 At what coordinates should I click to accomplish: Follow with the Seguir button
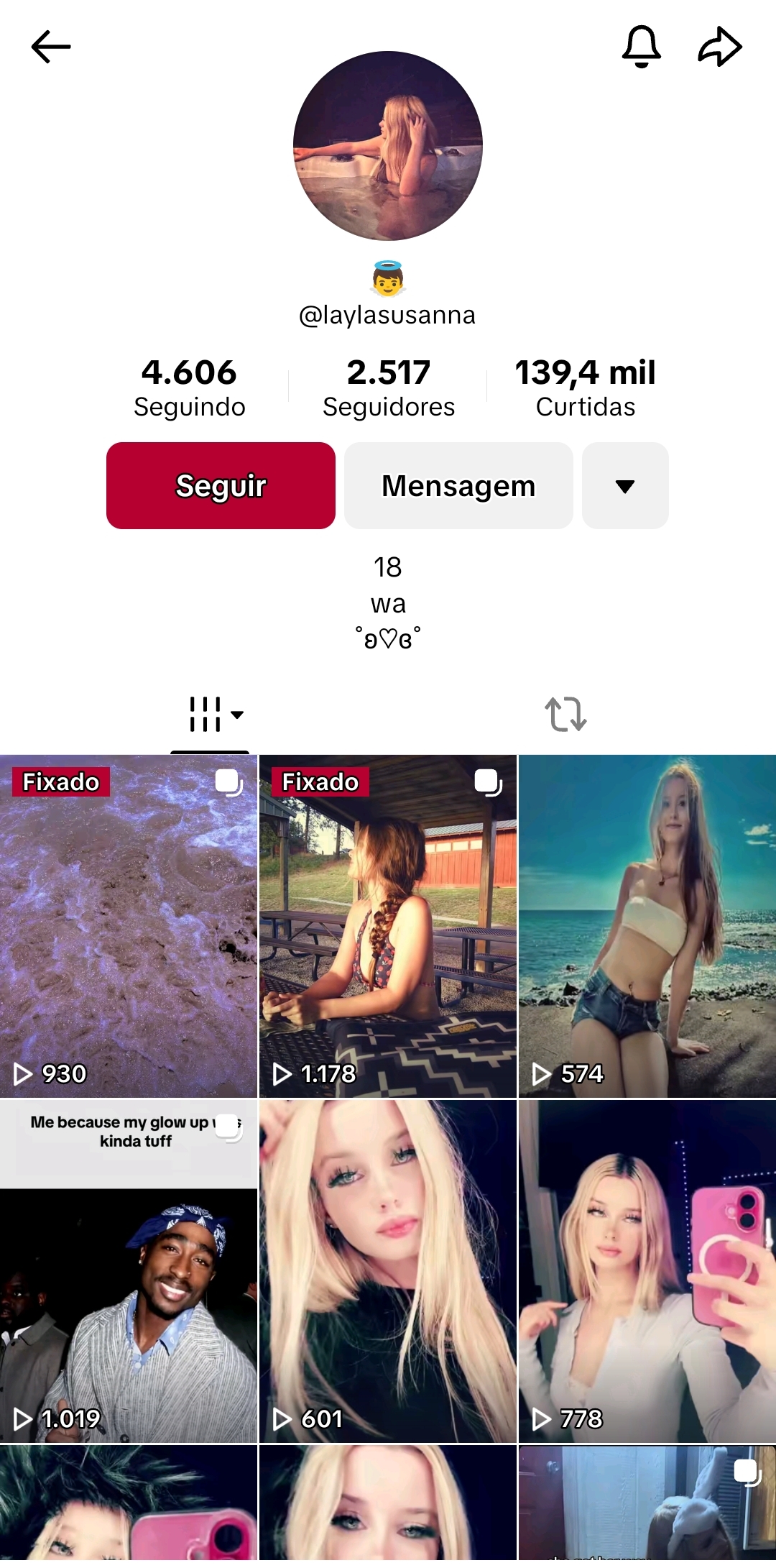point(221,486)
